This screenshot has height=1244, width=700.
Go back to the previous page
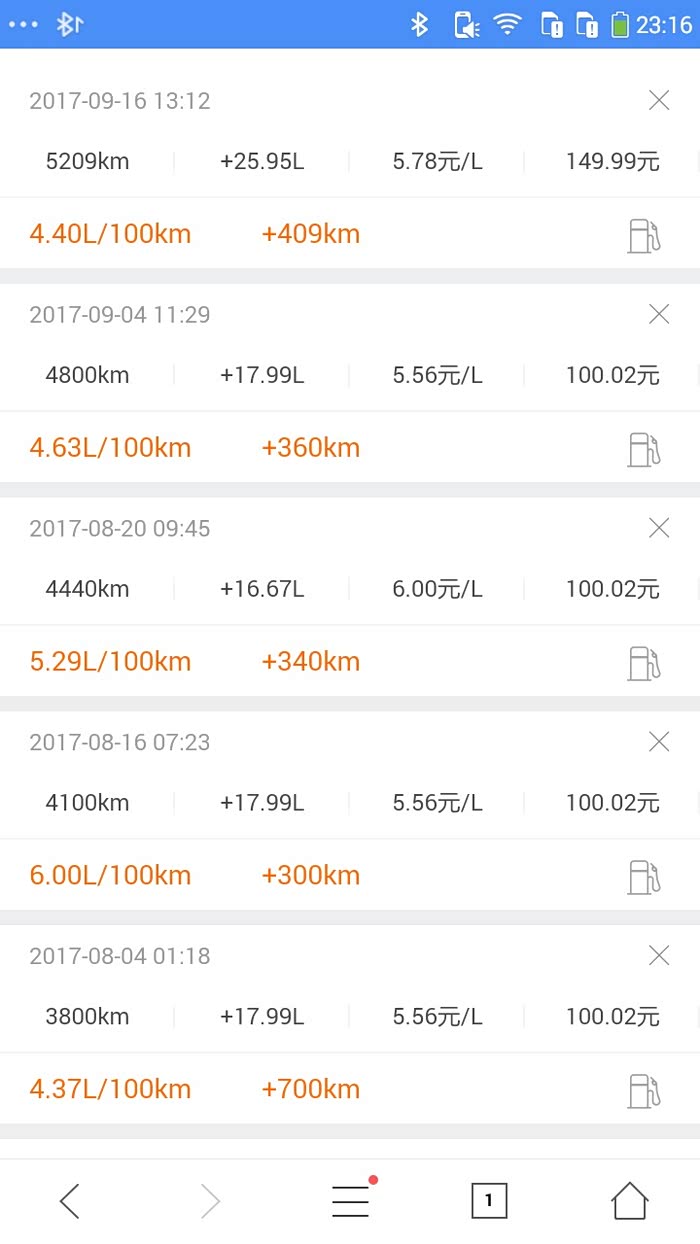(x=69, y=1201)
